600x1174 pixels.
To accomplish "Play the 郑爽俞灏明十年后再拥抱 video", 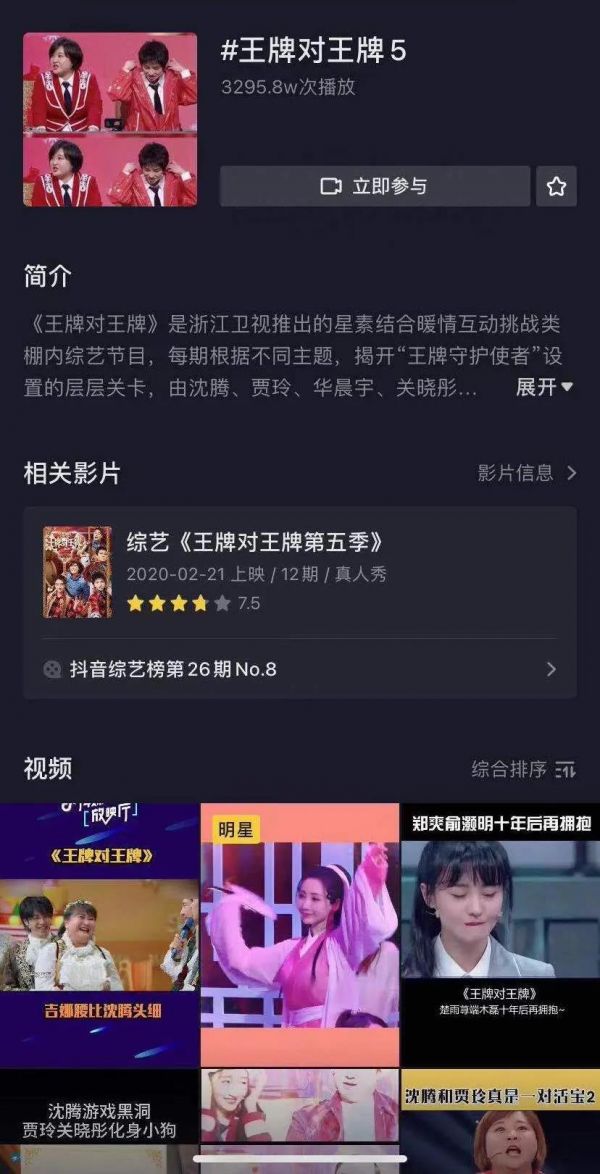I will tap(500, 935).
